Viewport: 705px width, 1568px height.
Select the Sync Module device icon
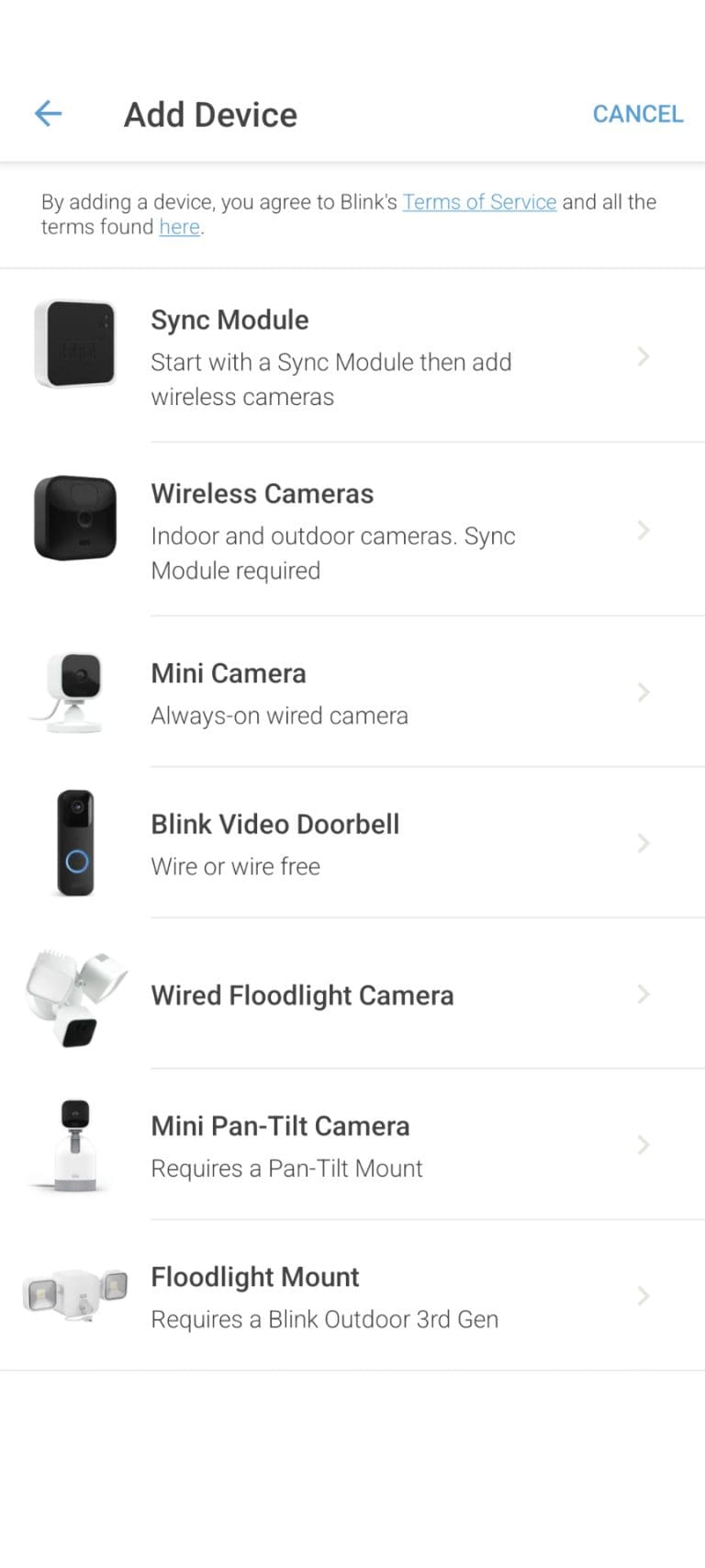74,342
